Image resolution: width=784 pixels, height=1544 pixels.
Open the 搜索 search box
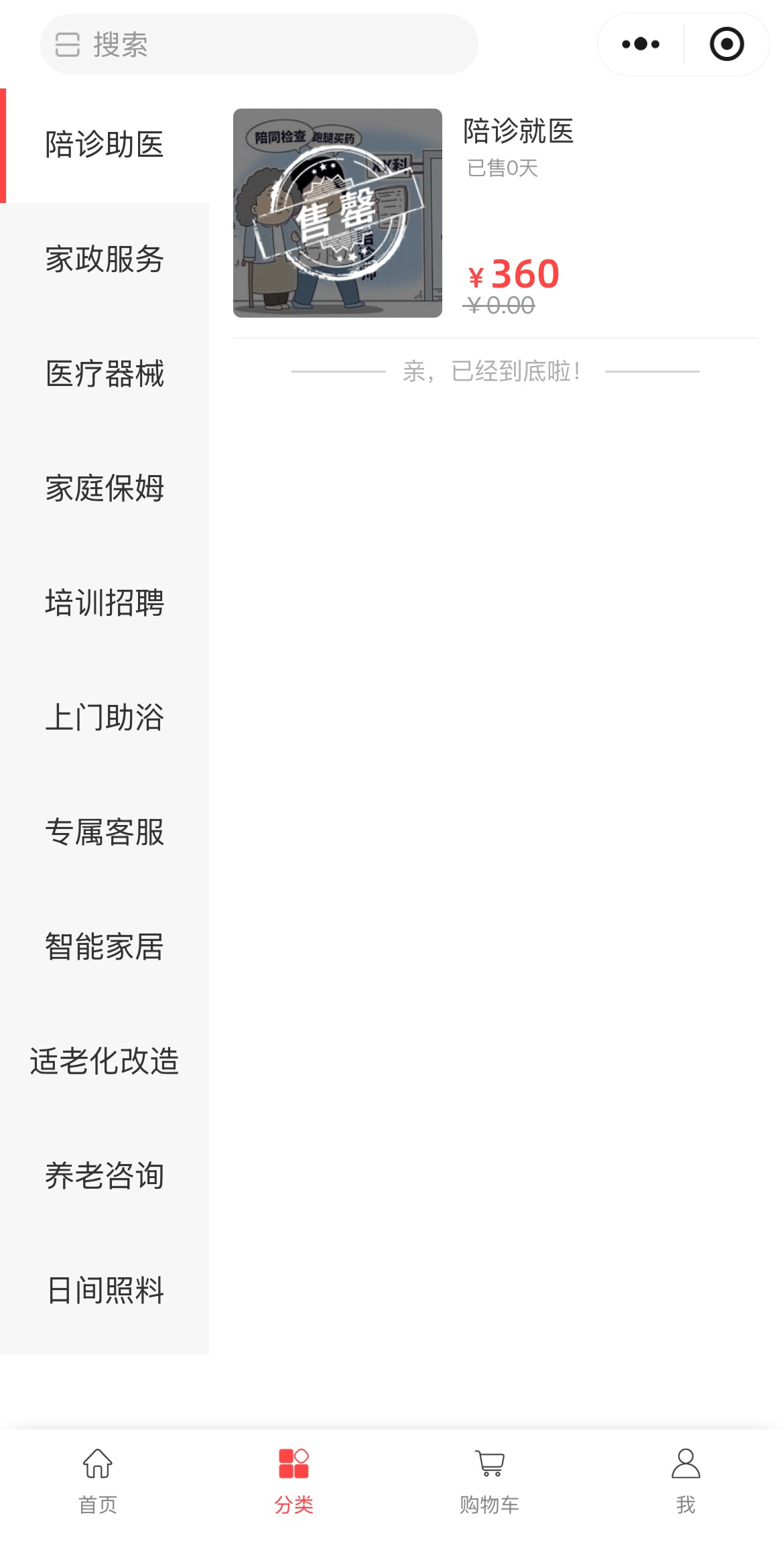click(x=259, y=44)
